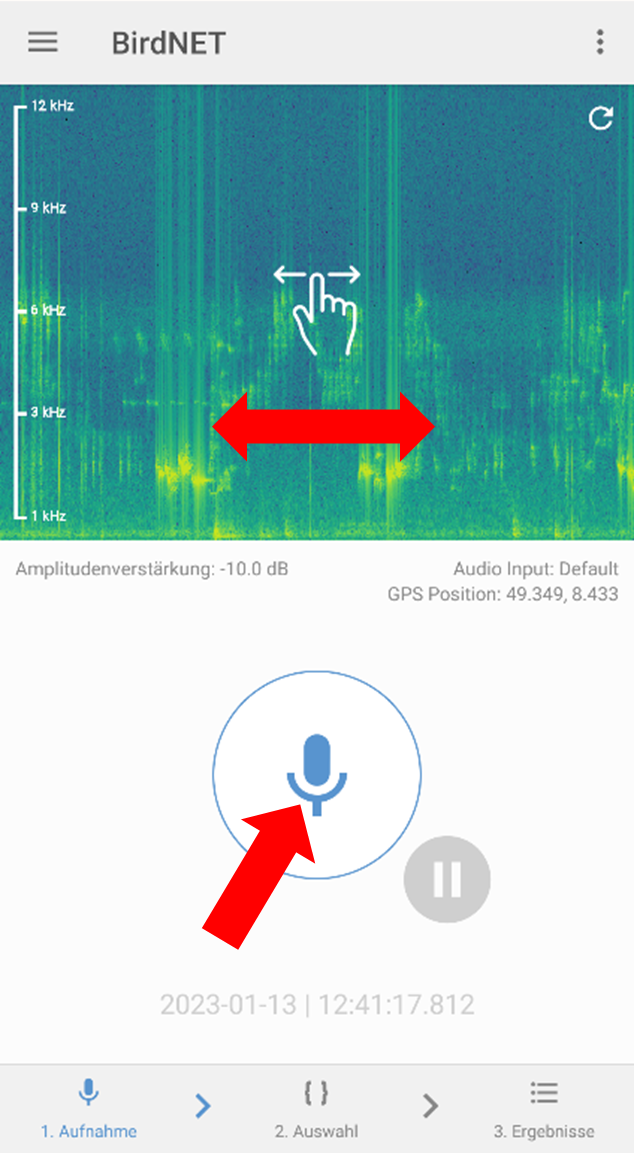The width and height of the screenshot is (634, 1153).
Task: Open the three-dot overflow menu
Action: click(600, 42)
